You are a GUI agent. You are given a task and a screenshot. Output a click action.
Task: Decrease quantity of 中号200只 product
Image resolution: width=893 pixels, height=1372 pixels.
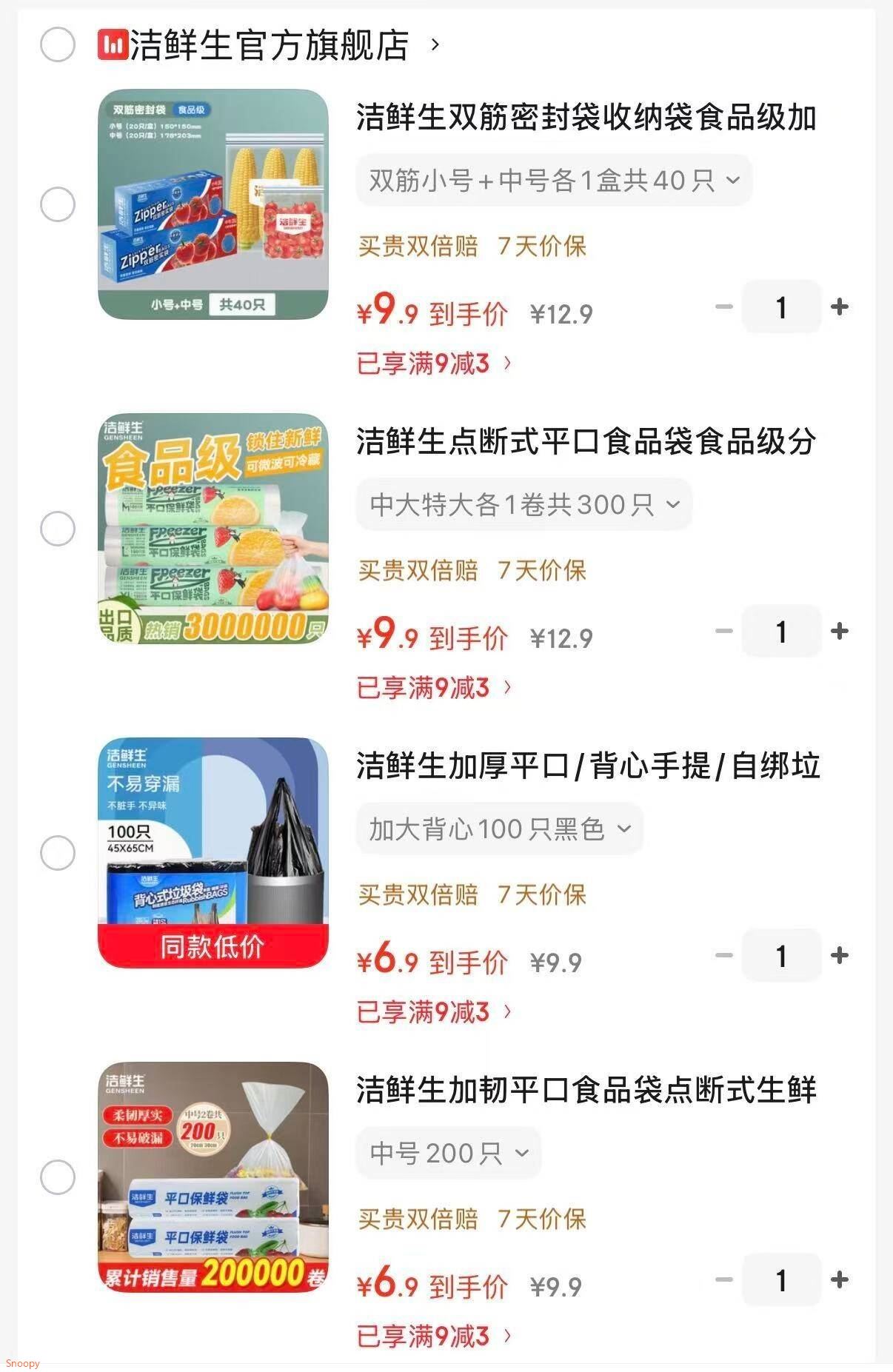tap(722, 1280)
